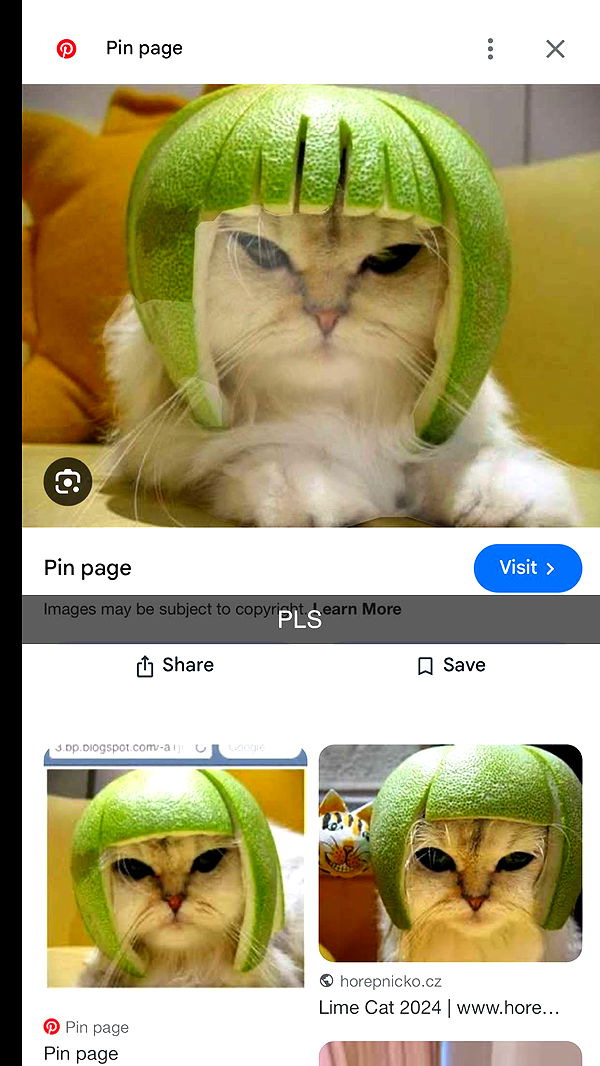Image resolution: width=600 pixels, height=1066 pixels.
Task: Save this image to collection
Action: pos(451,665)
